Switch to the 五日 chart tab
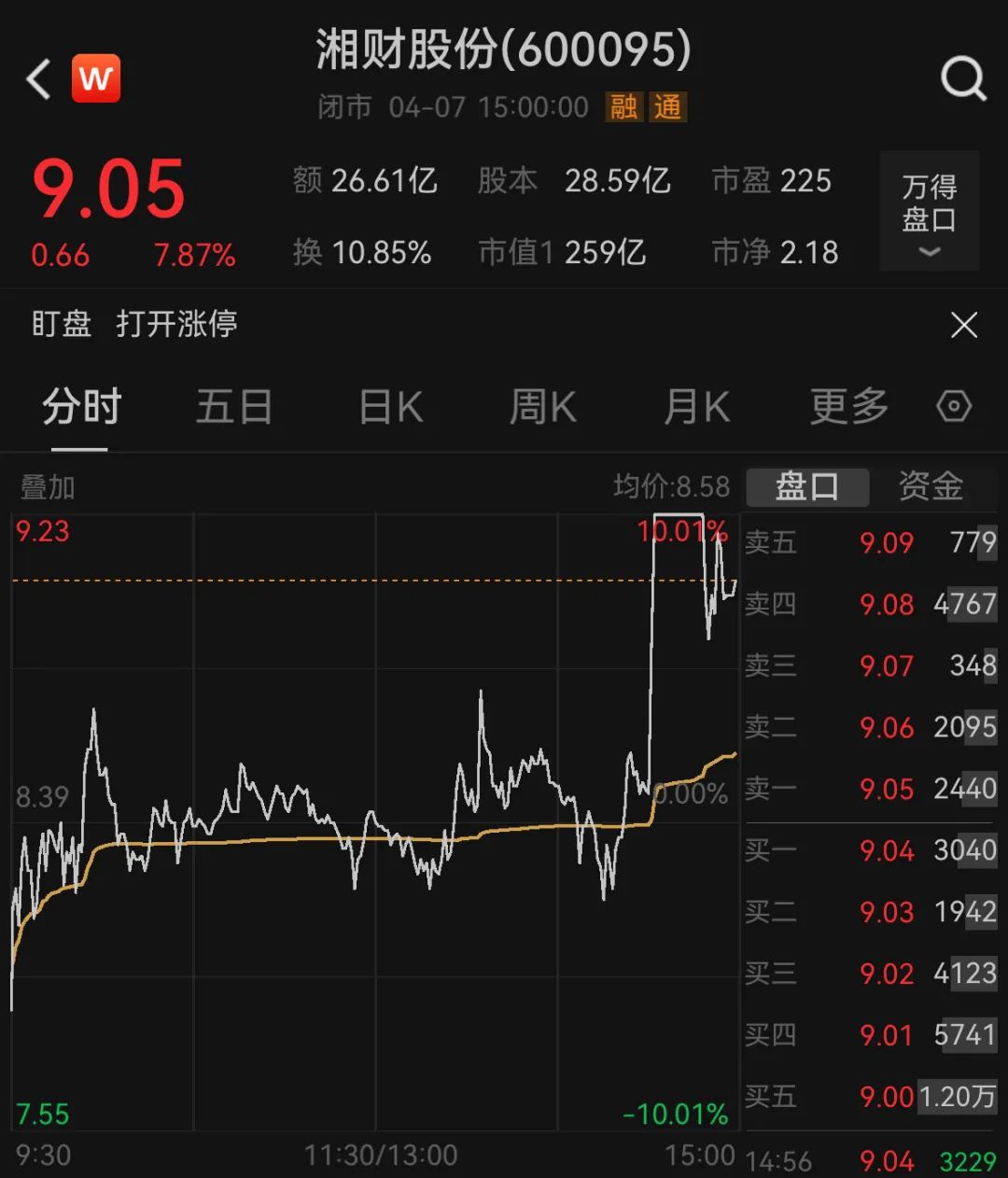 click(x=233, y=408)
